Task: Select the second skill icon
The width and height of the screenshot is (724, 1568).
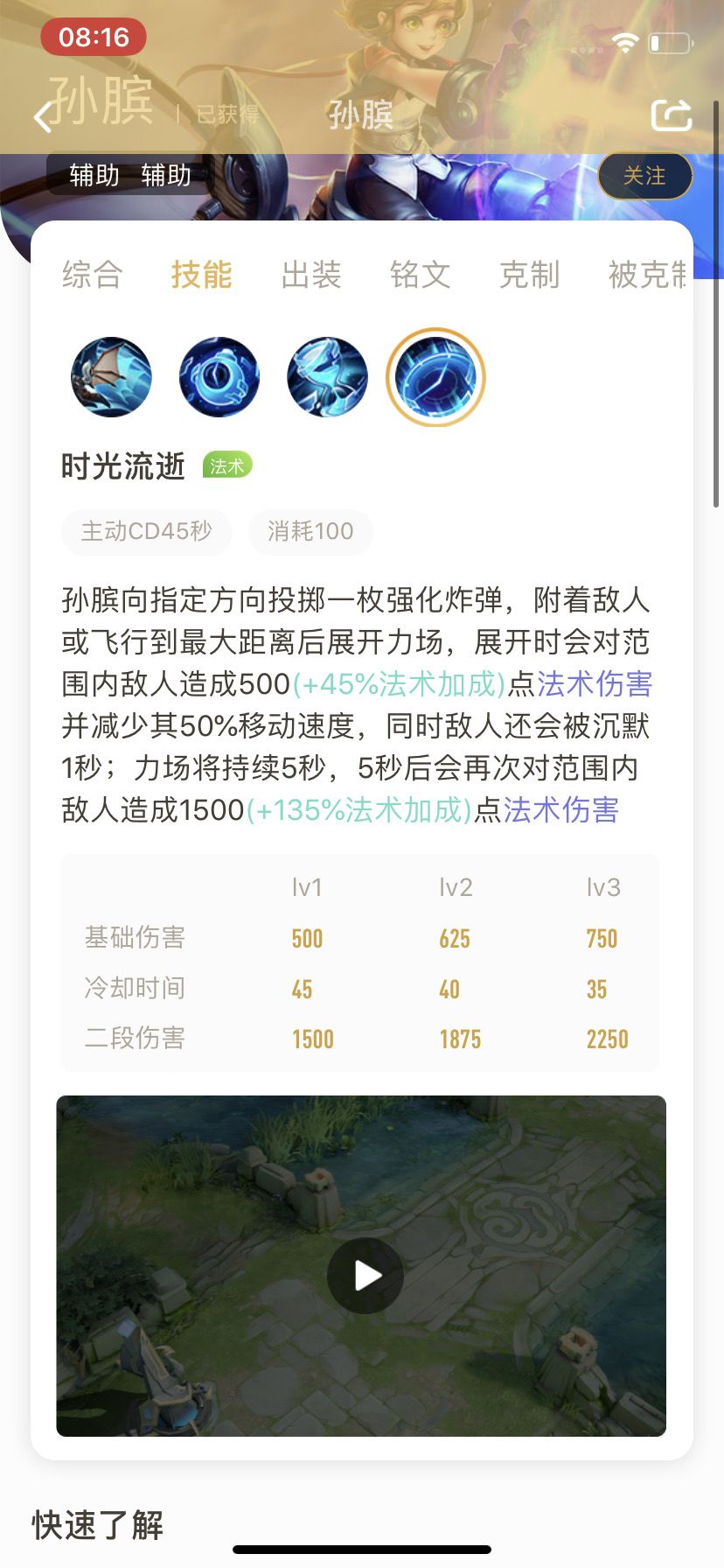Action: [x=219, y=377]
